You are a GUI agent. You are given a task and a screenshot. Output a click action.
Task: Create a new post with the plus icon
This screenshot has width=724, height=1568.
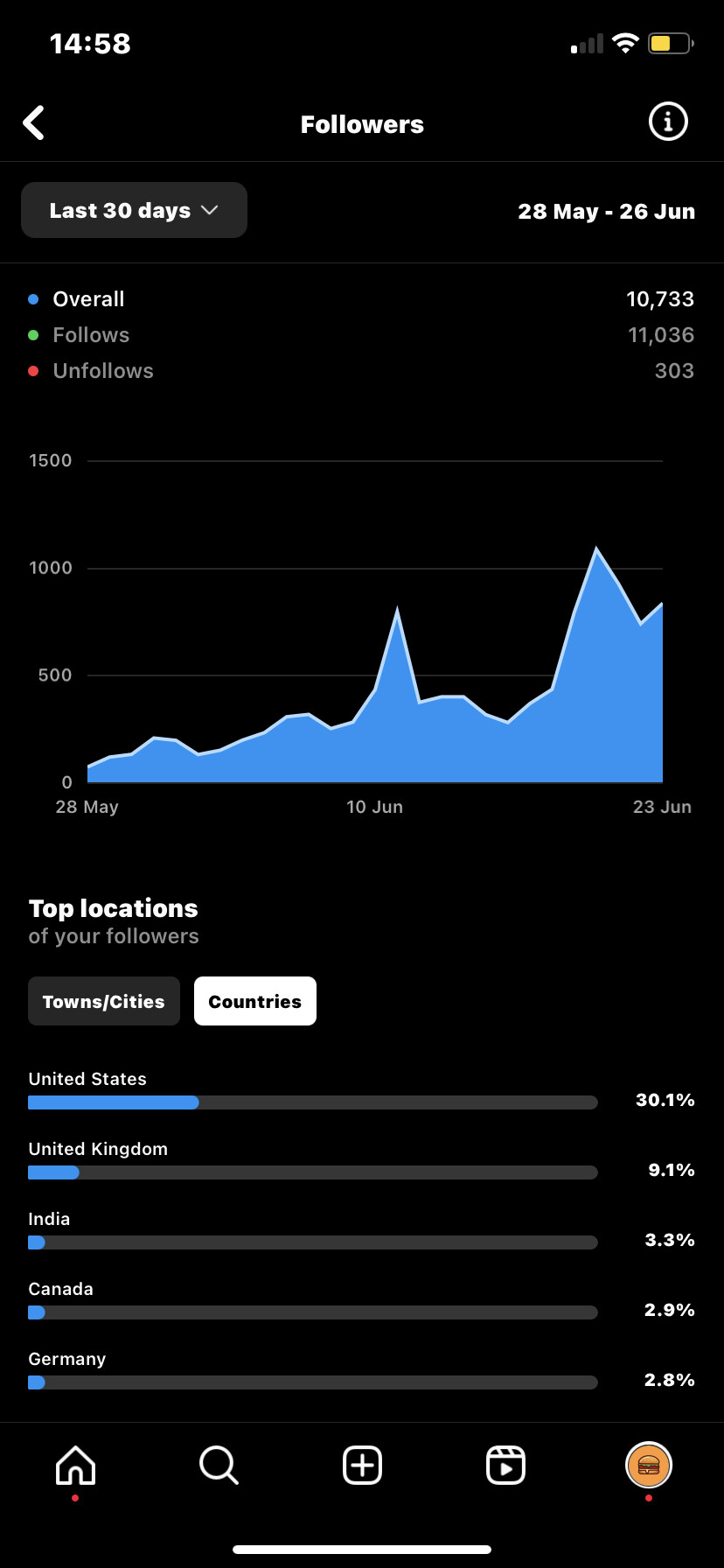point(362,1465)
